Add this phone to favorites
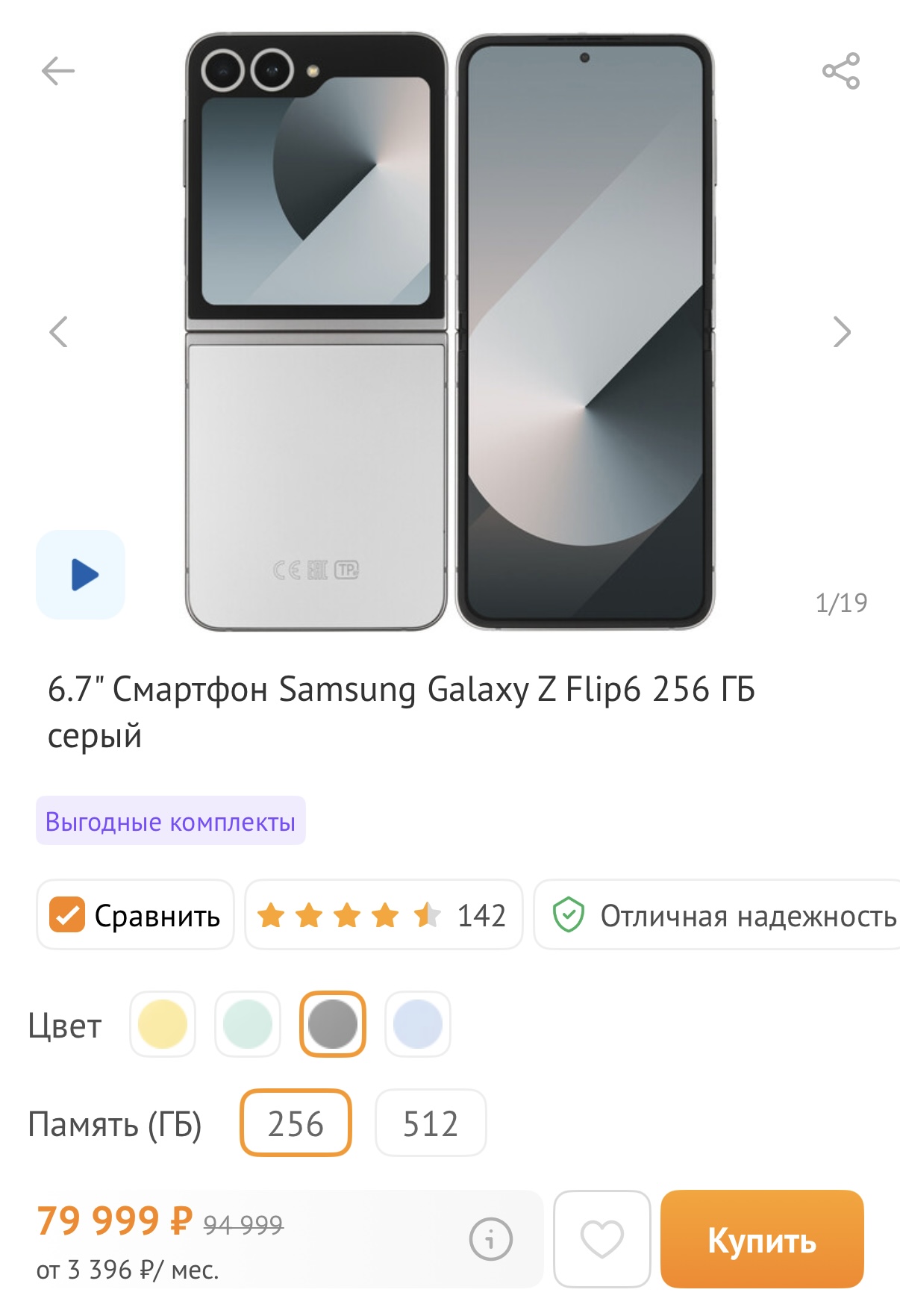The height and width of the screenshot is (1316, 900). click(x=601, y=1240)
